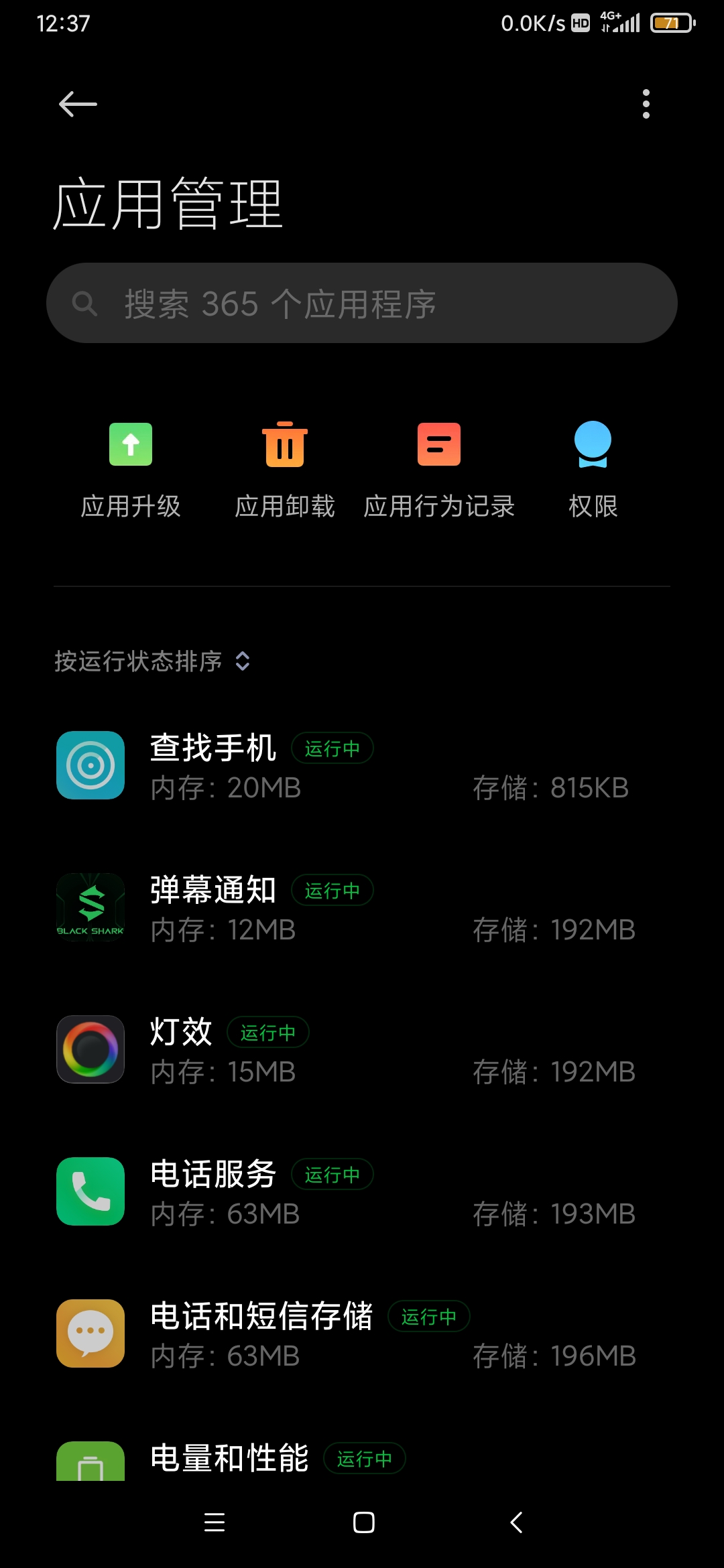Open 电话服务 app details
The image size is (724, 1568).
coord(362,1192)
